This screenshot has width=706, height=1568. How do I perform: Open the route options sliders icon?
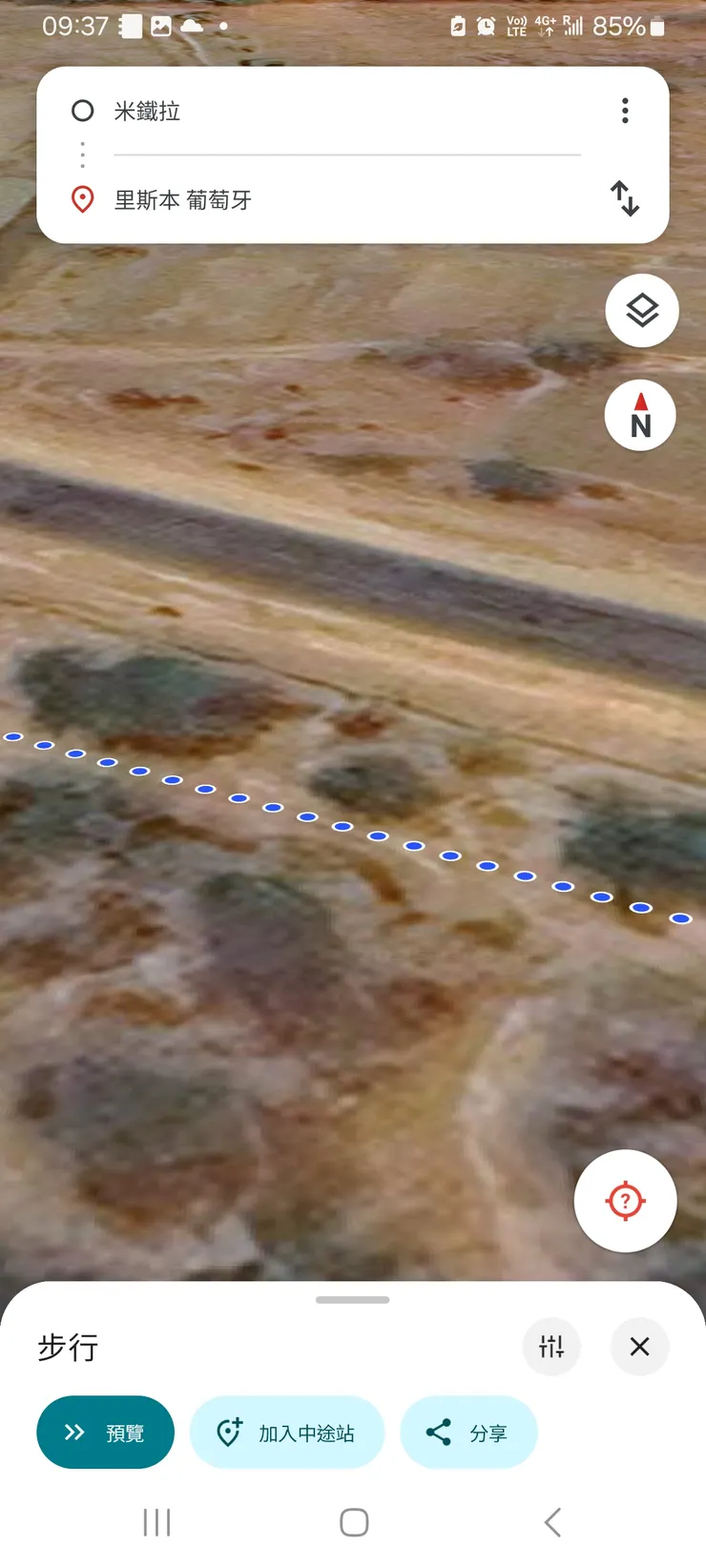pyautogui.click(x=551, y=1347)
